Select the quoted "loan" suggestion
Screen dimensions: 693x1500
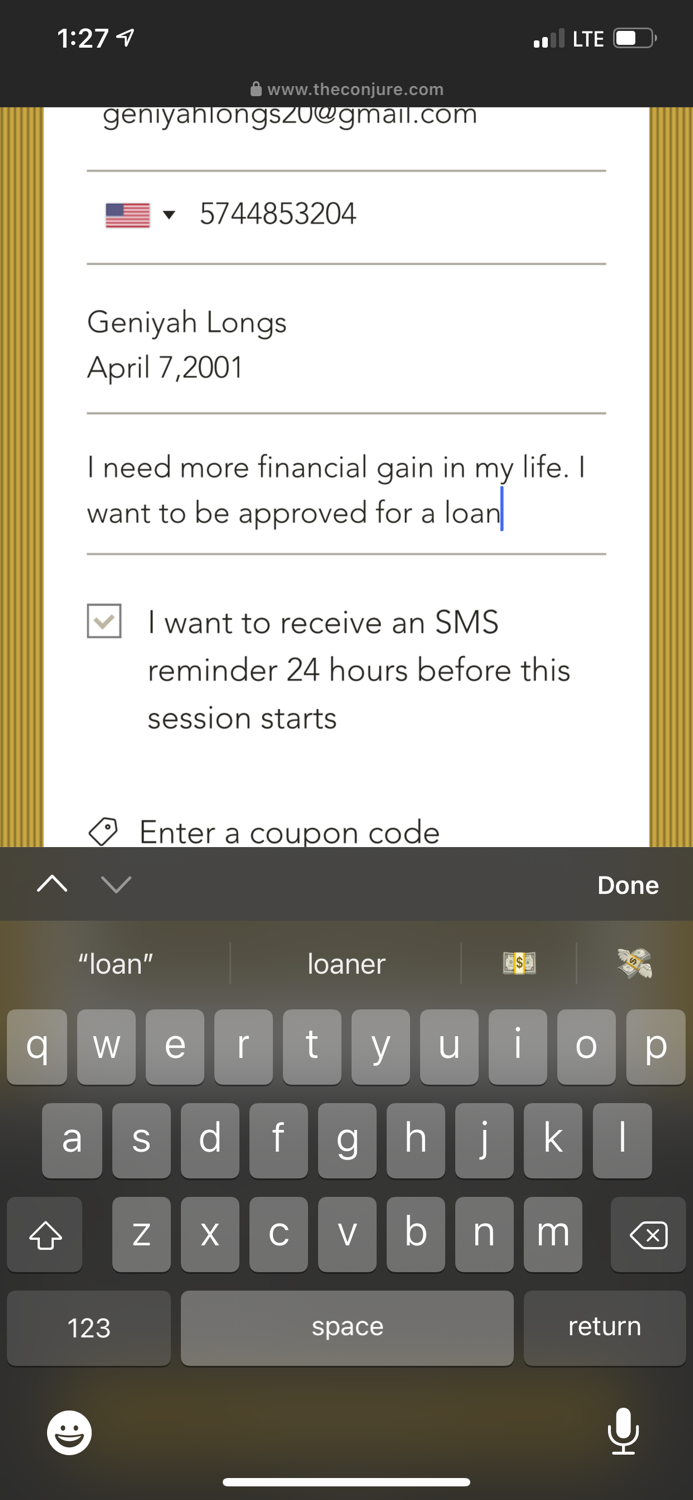pyautogui.click(x=116, y=964)
